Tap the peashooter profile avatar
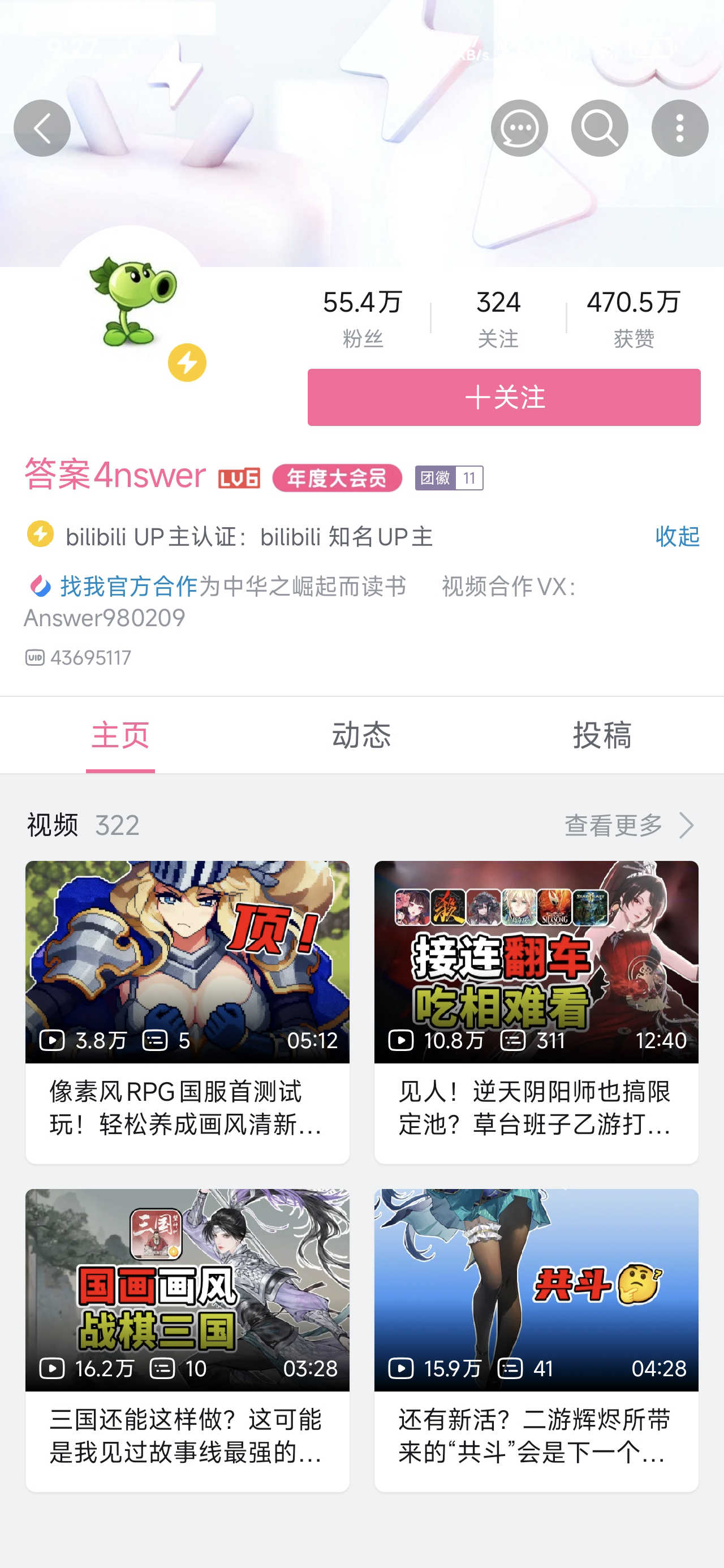This screenshot has height=1568, width=724. [131, 301]
